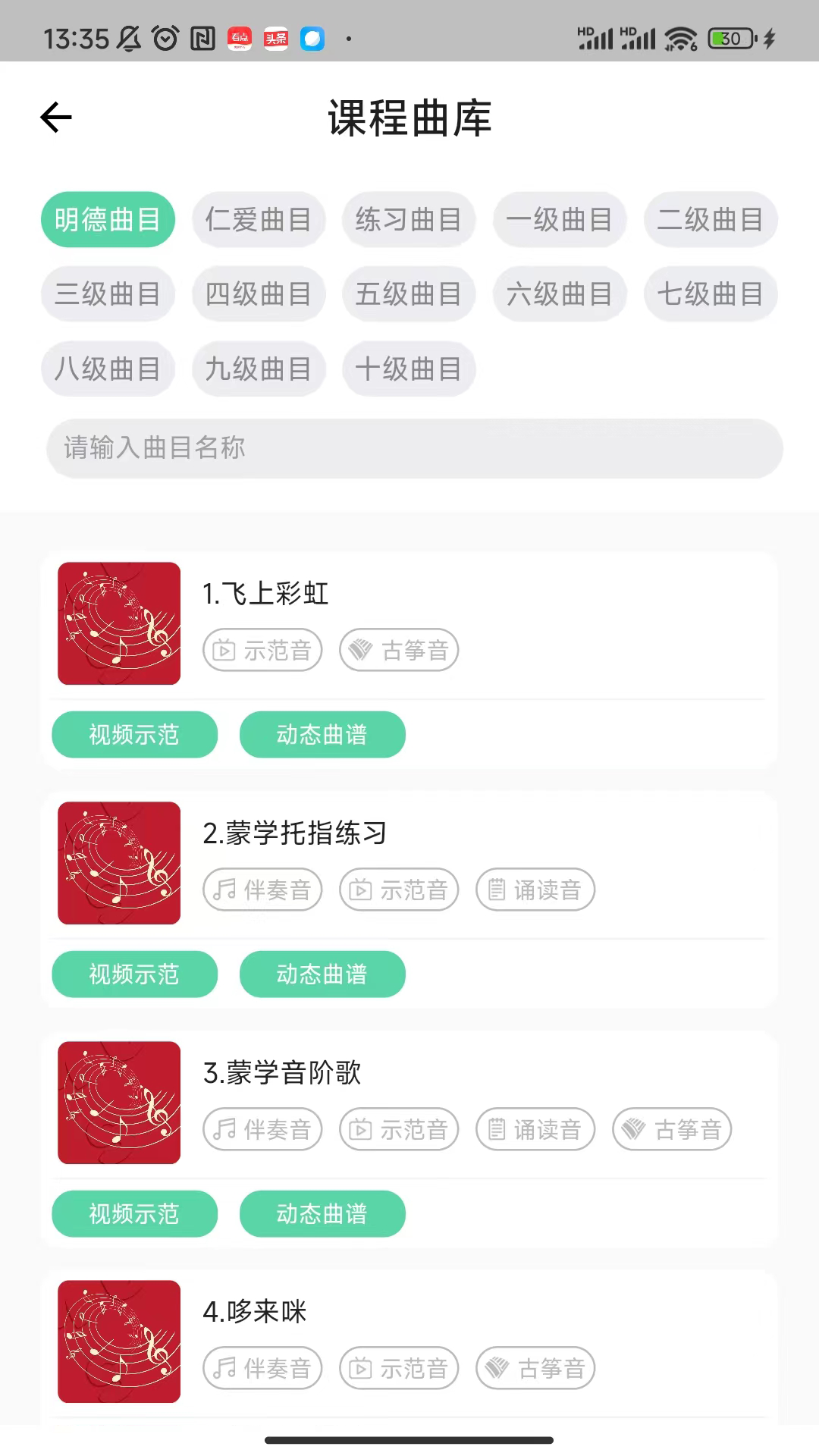Open 动态曲谱 for 蒙学音阶歌
Screen dimensions: 819x1456
click(322, 1214)
